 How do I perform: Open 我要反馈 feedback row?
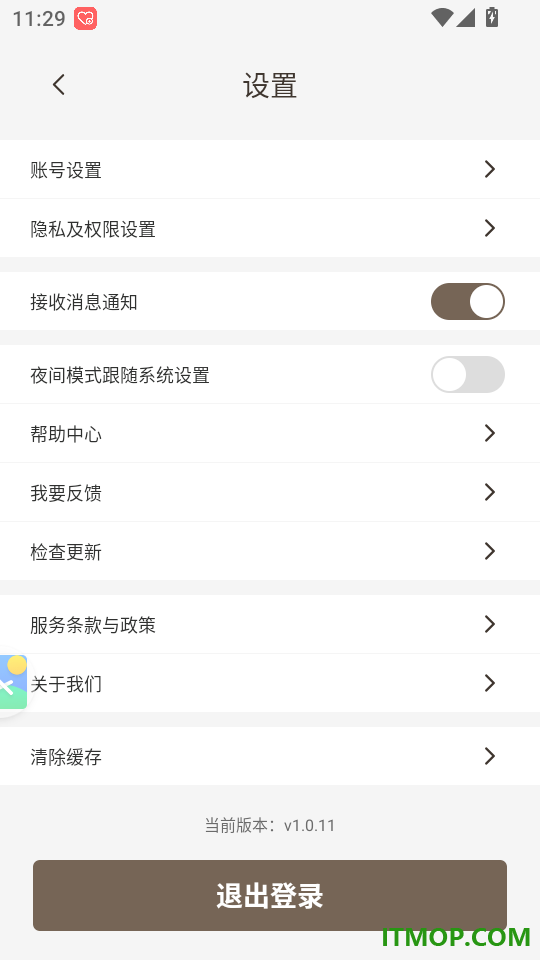[x=270, y=492]
